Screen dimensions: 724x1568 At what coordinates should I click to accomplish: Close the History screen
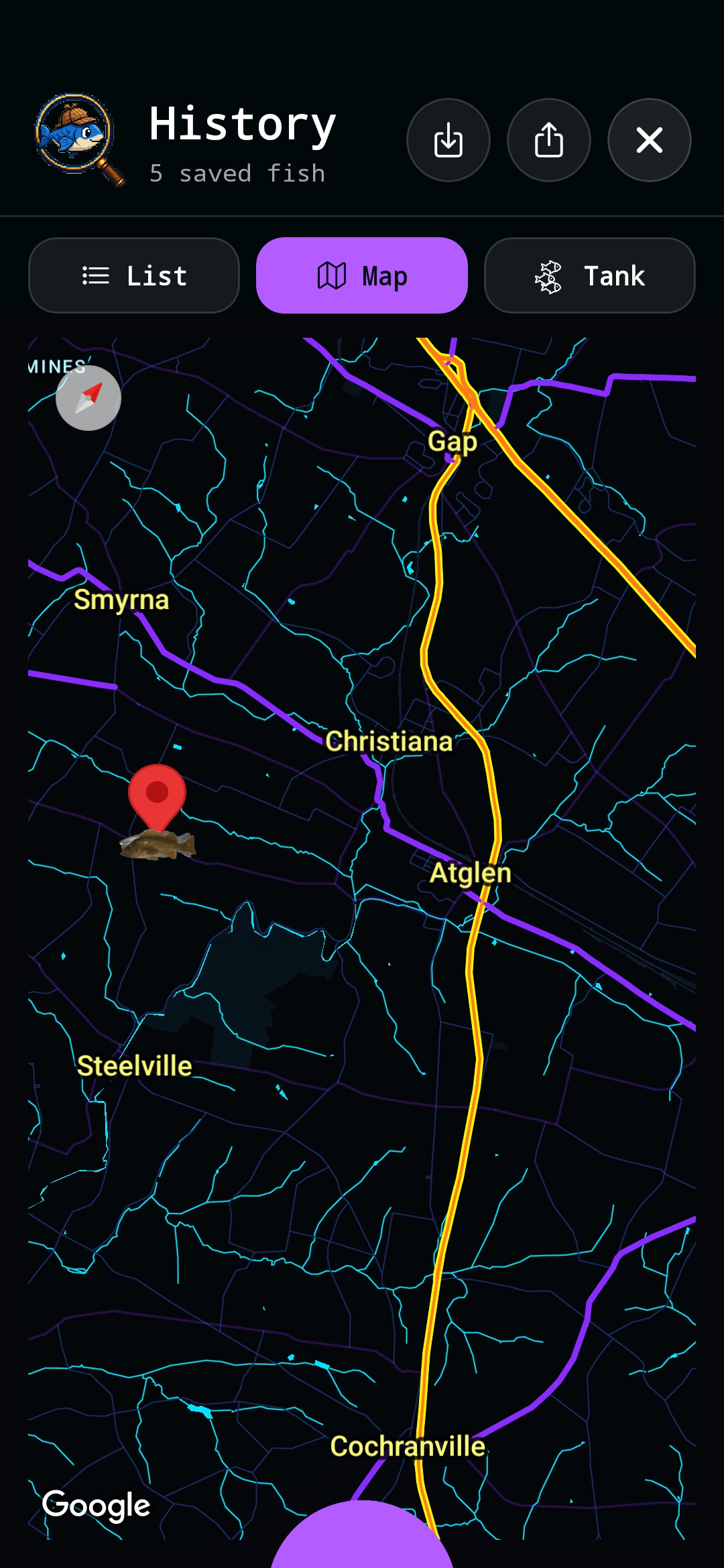tap(650, 140)
